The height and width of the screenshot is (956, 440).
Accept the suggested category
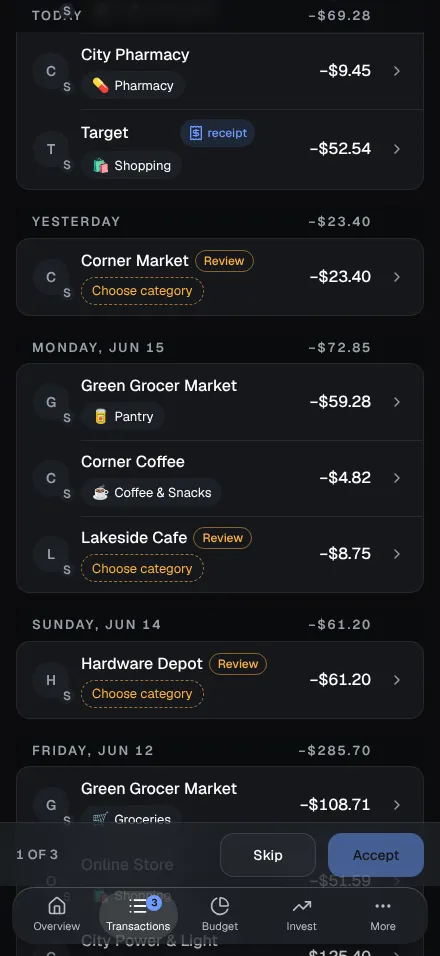point(376,855)
